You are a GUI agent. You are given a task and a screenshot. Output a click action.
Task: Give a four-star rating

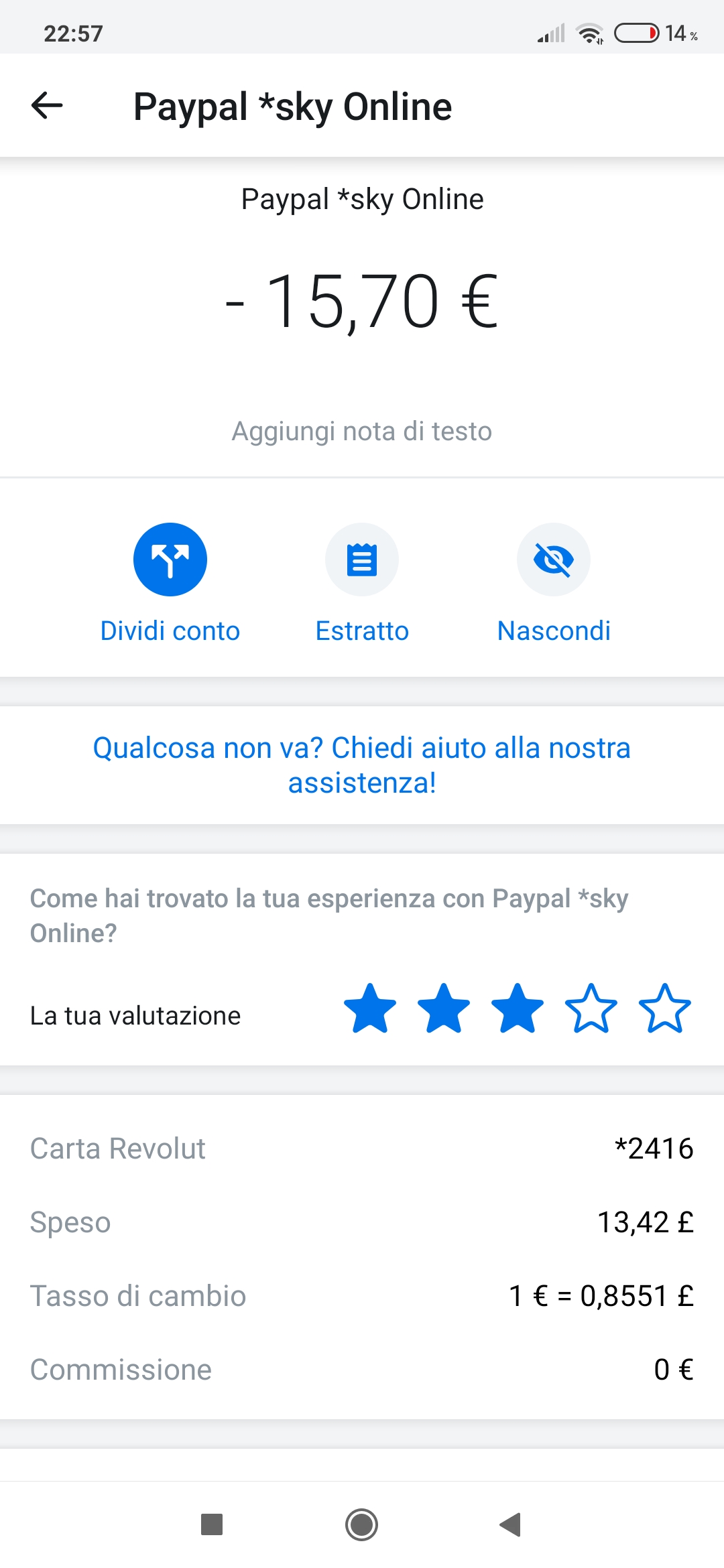click(591, 1008)
